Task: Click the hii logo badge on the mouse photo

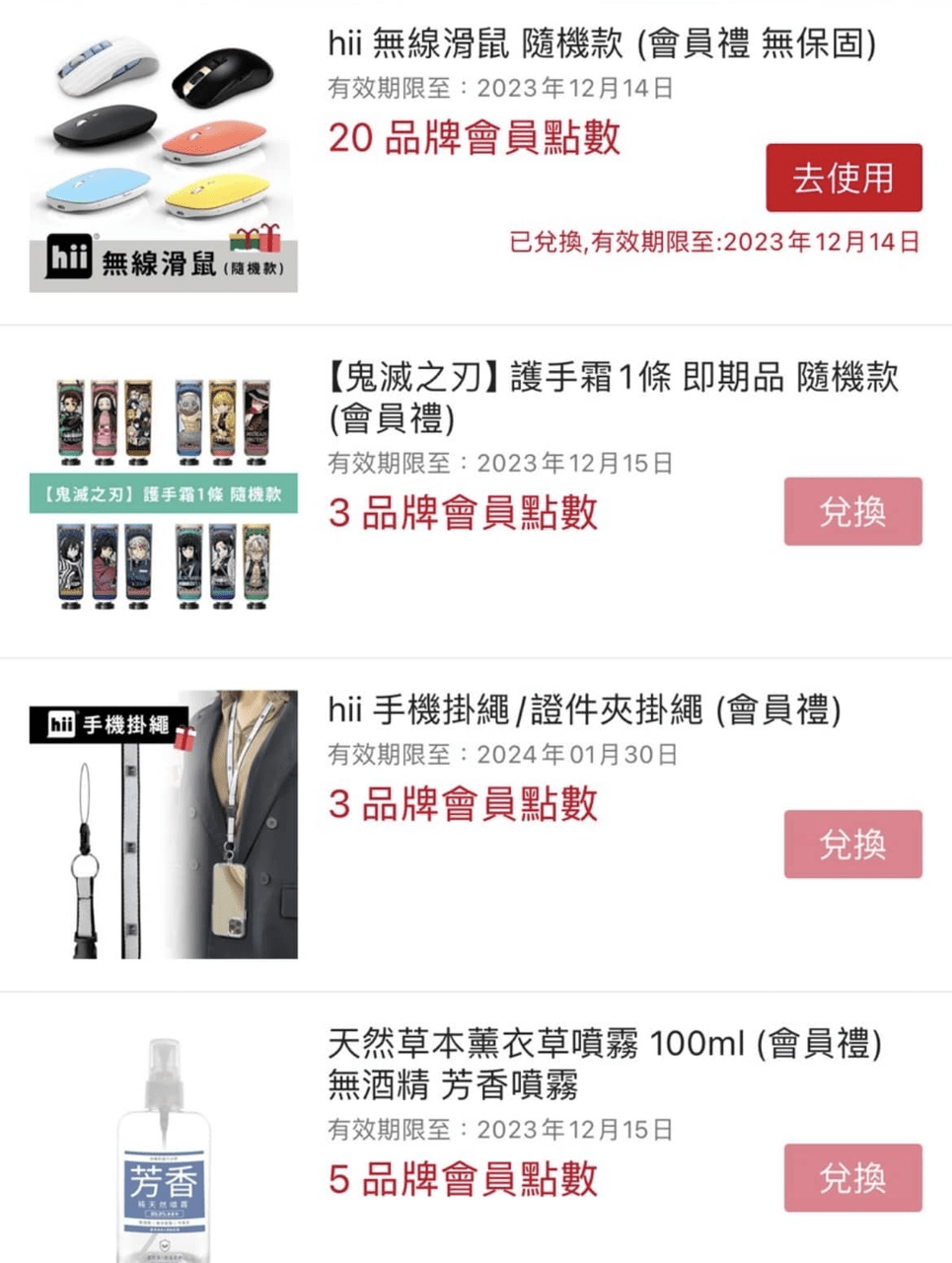Action: click(x=67, y=255)
